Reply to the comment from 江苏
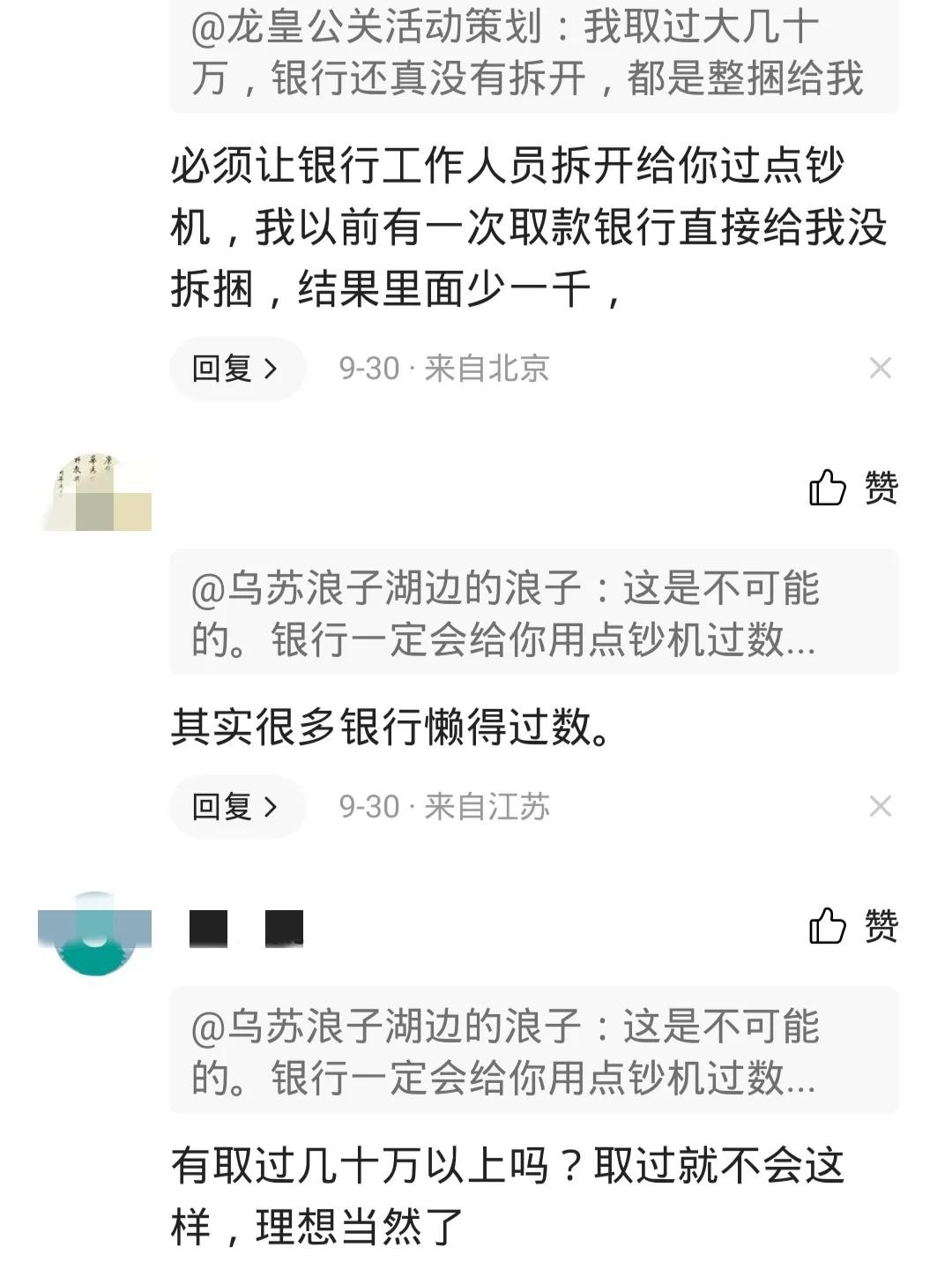 [x=236, y=806]
